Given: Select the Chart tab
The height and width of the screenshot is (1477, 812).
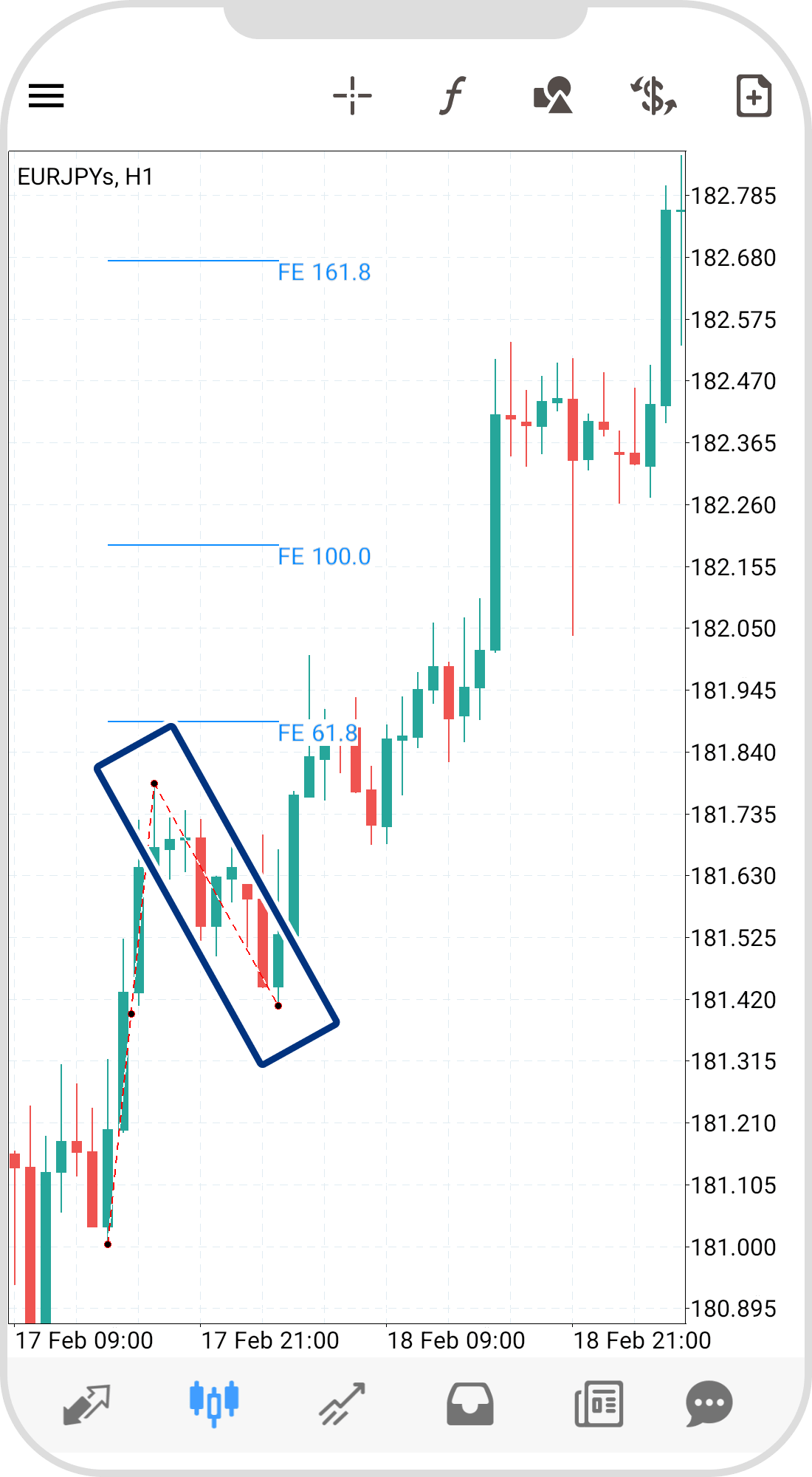Looking at the screenshot, I should click(x=214, y=1403).
